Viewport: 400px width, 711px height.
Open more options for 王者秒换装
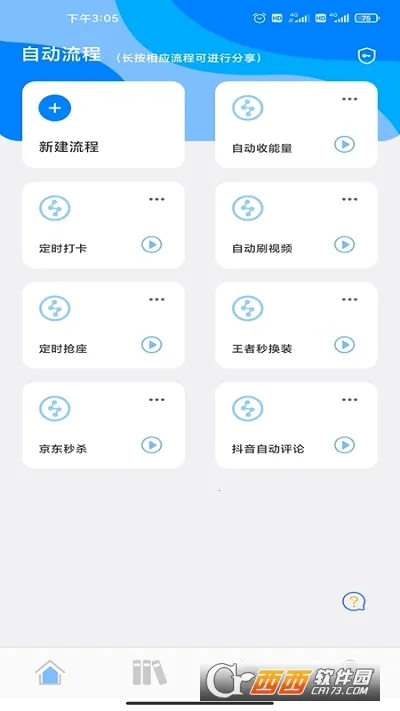(x=350, y=299)
